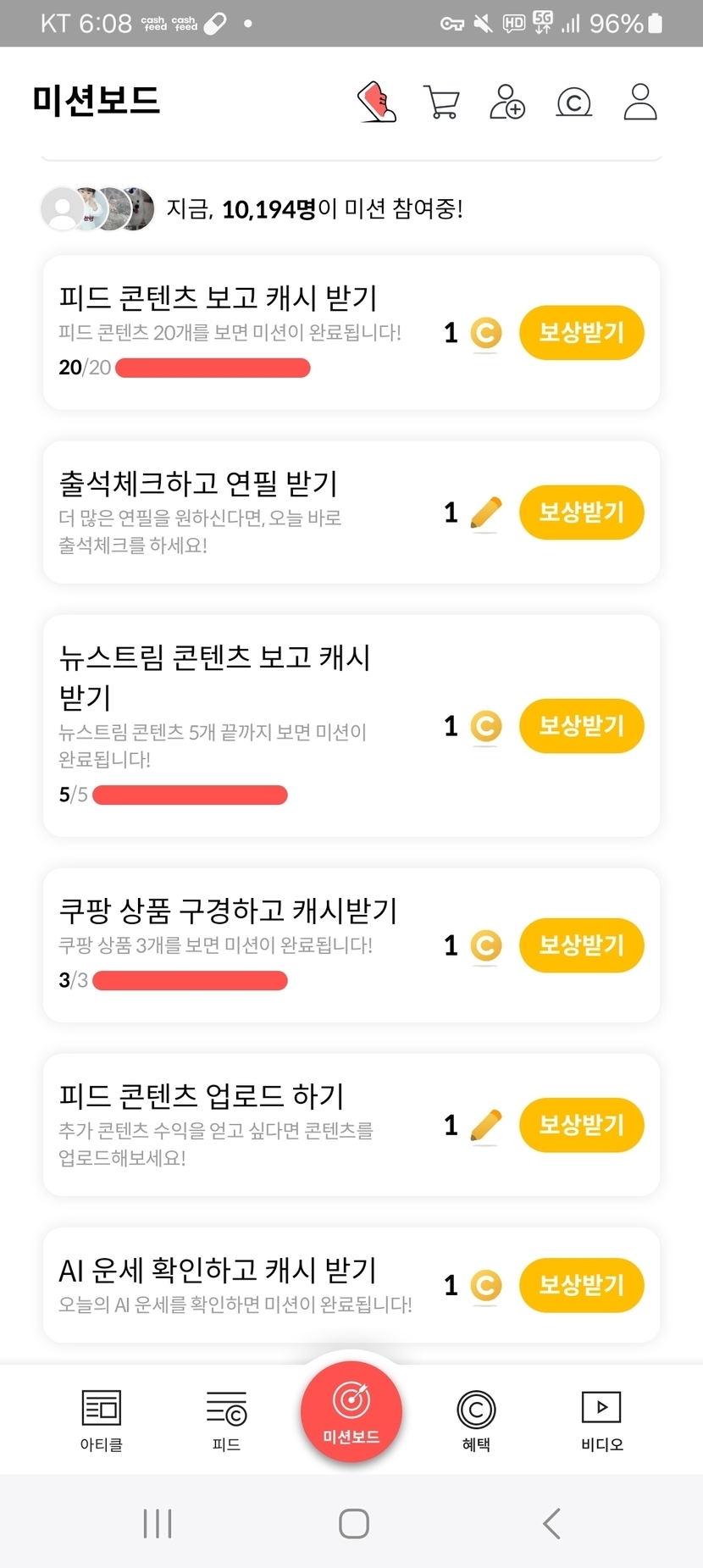Go to the 혜택 tab

(x=476, y=1421)
